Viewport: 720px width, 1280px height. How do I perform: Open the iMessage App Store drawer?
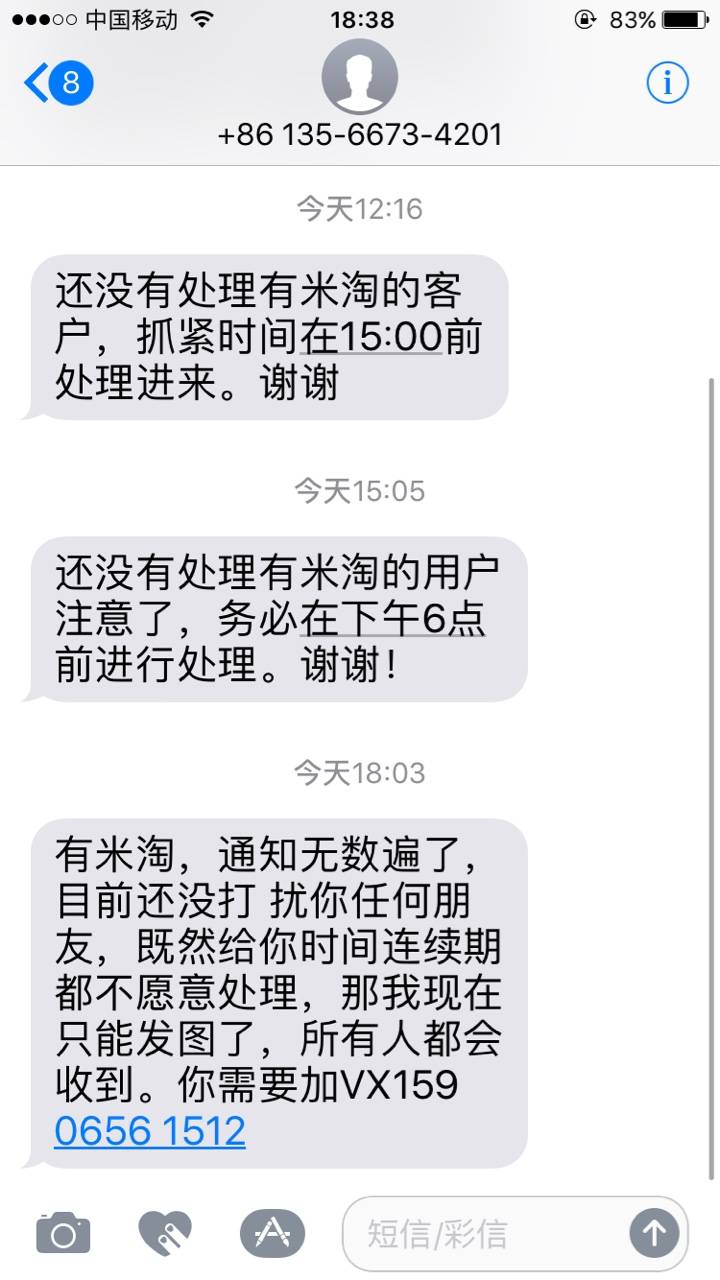(272, 1232)
